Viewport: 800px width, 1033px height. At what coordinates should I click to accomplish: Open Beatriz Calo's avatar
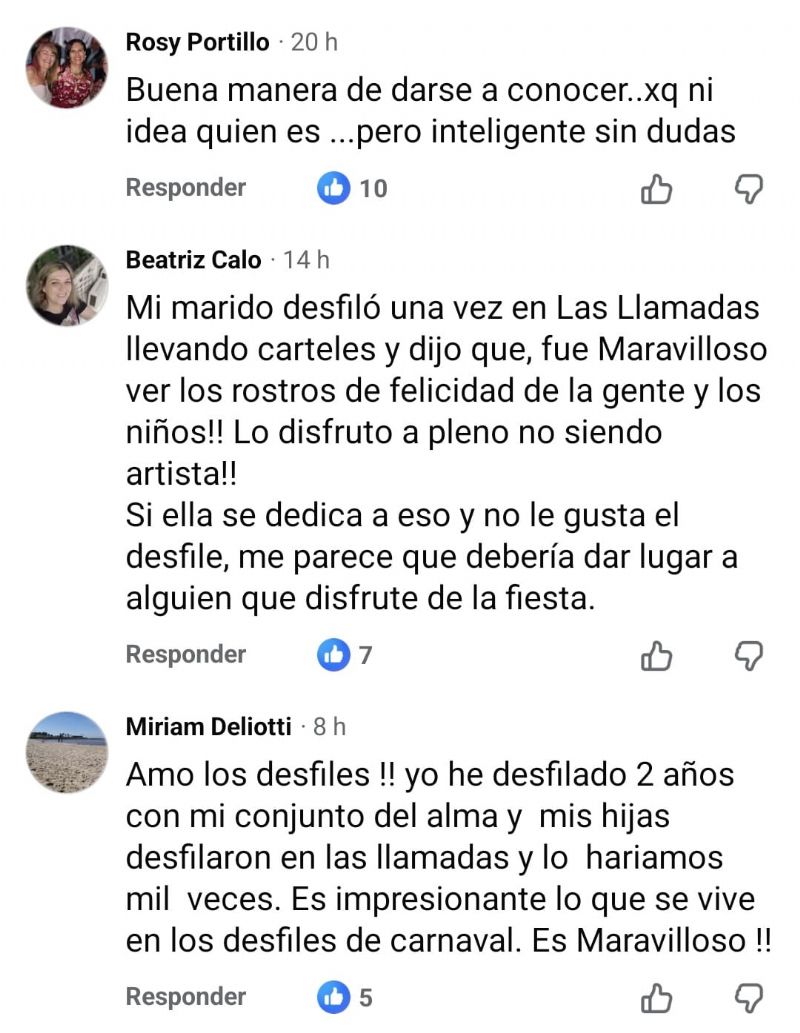pos(66,285)
